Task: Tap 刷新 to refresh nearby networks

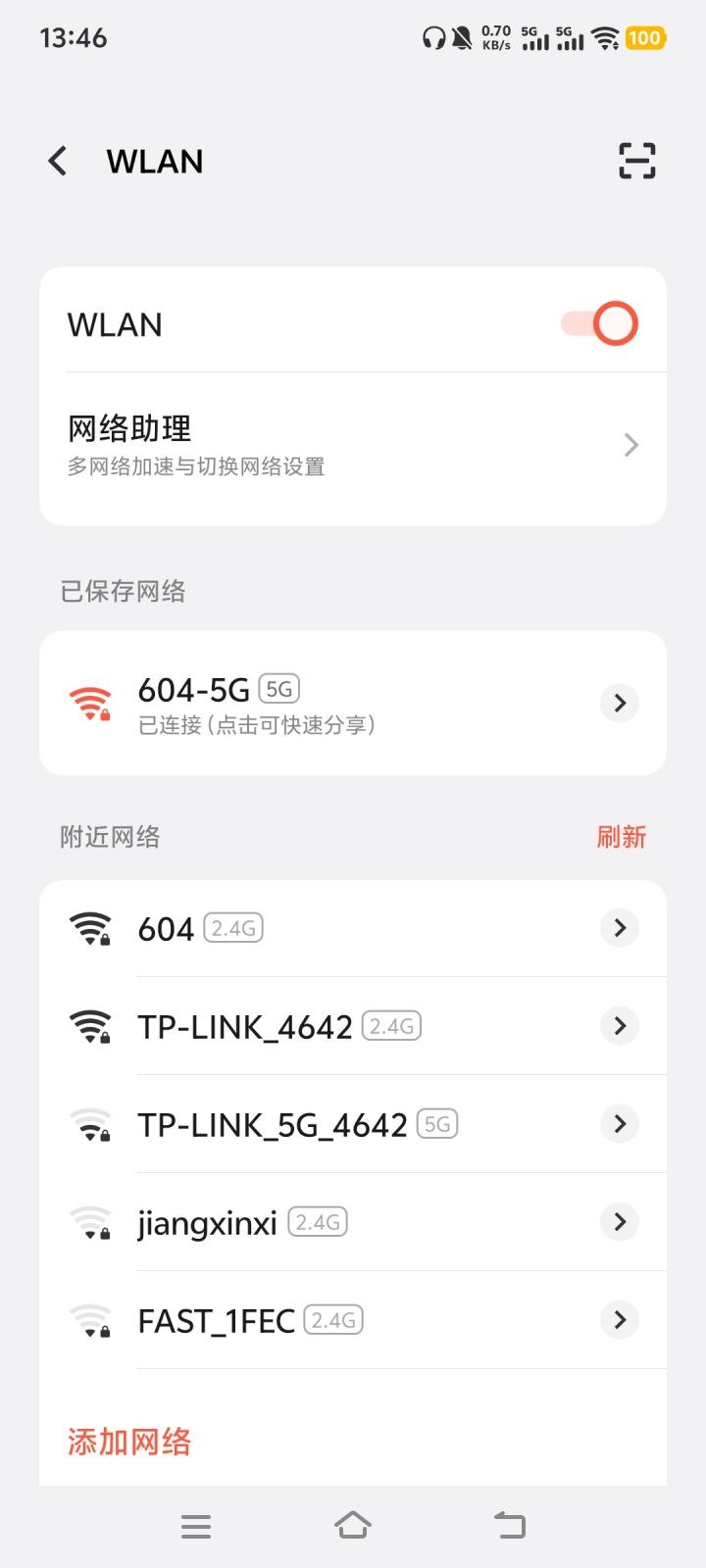Action: [x=622, y=837]
